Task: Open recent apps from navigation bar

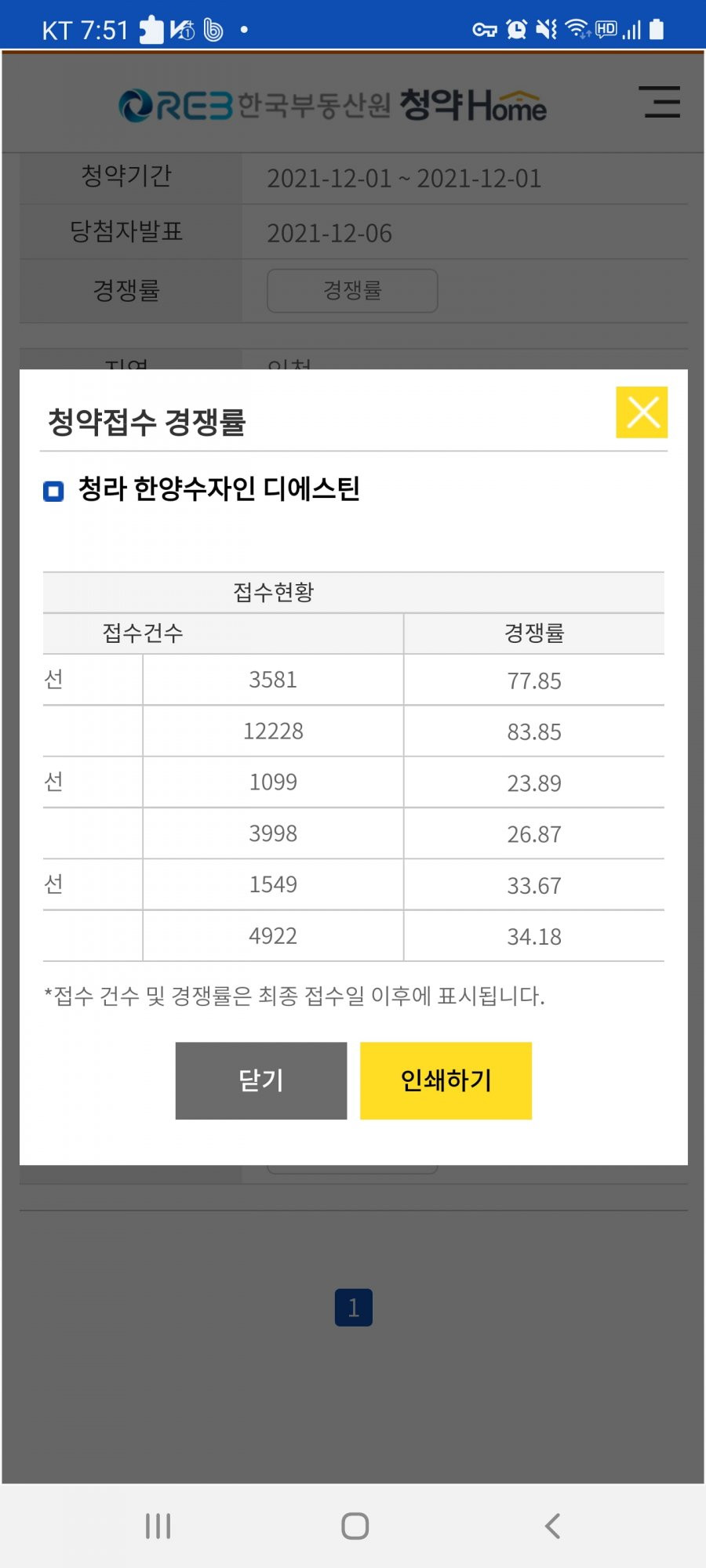Action: [158, 1526]
